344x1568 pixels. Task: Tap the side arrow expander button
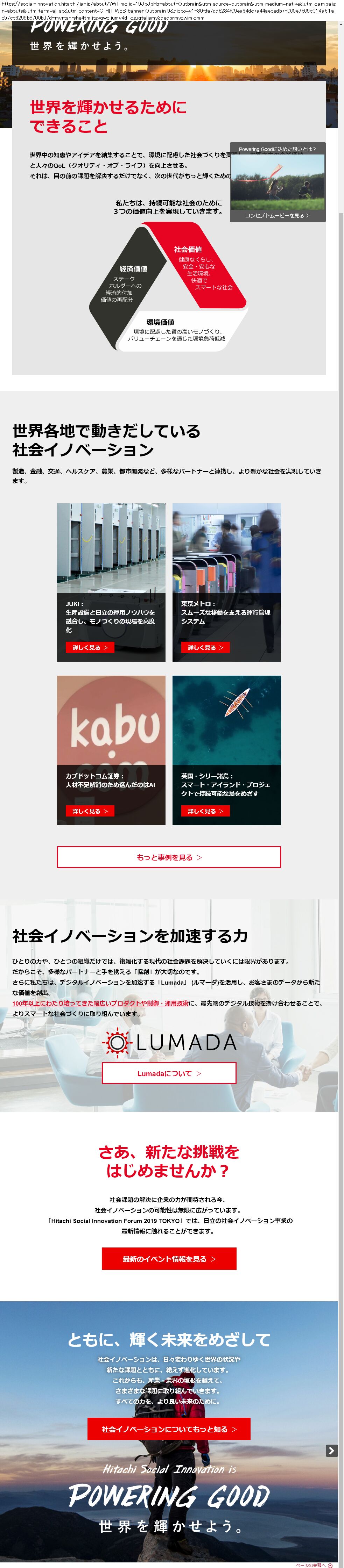point(331,1451)
